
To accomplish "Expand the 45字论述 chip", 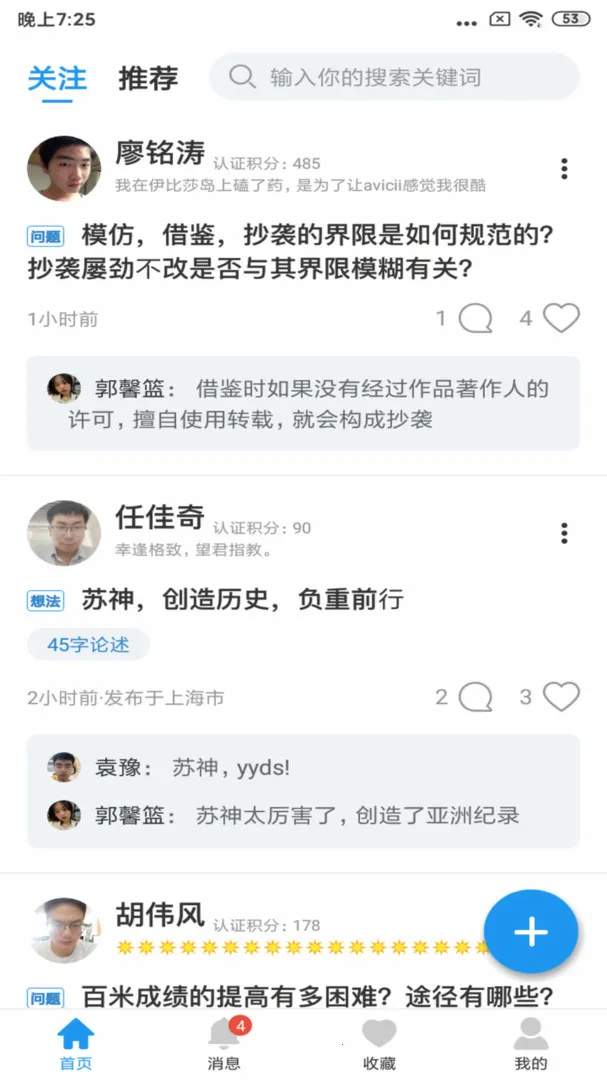I will coord(88,645).
